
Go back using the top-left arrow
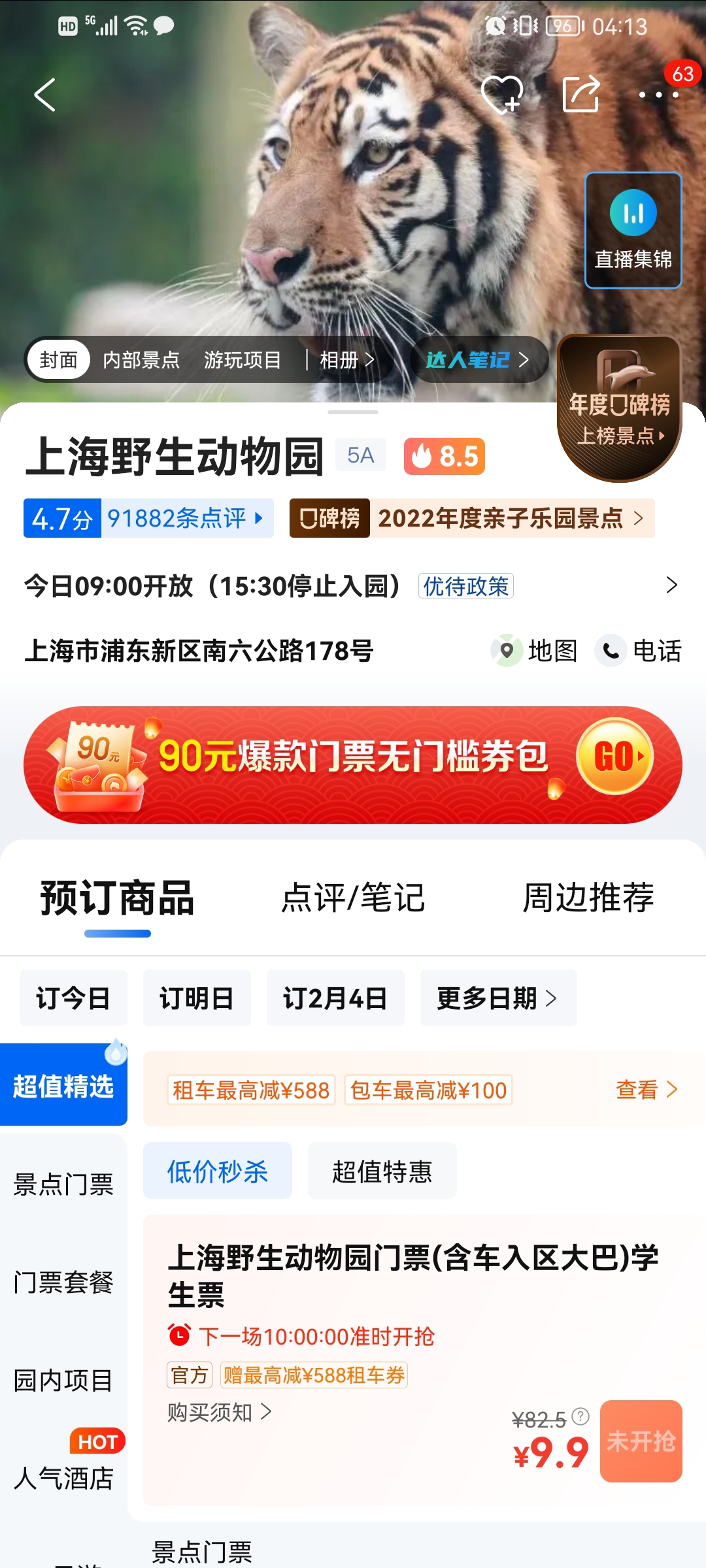tap(44, 95)
